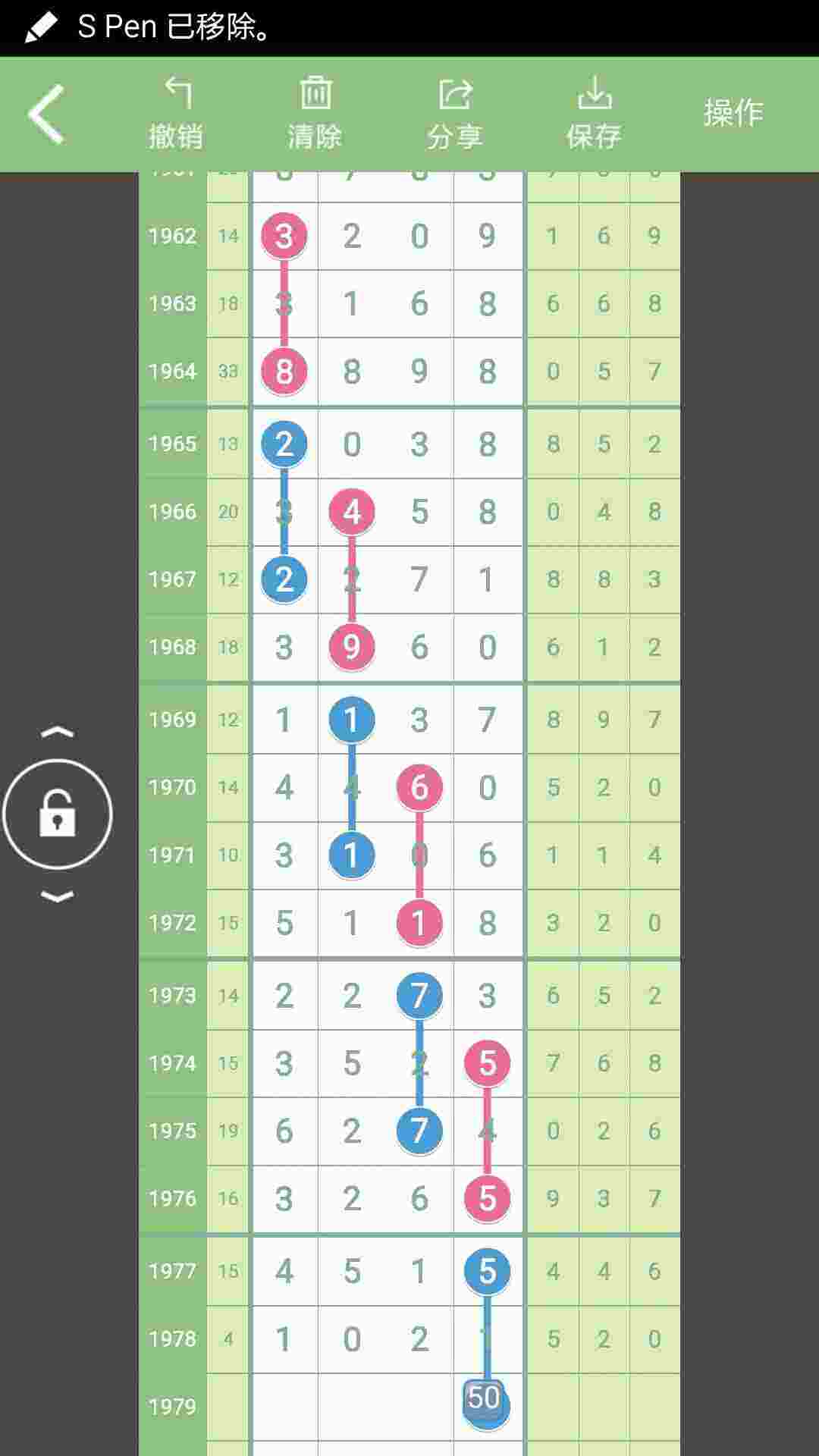This screenshot has height=1456, width=819.
Task: Open the 操作 menu
Action: tap(733, 114)
